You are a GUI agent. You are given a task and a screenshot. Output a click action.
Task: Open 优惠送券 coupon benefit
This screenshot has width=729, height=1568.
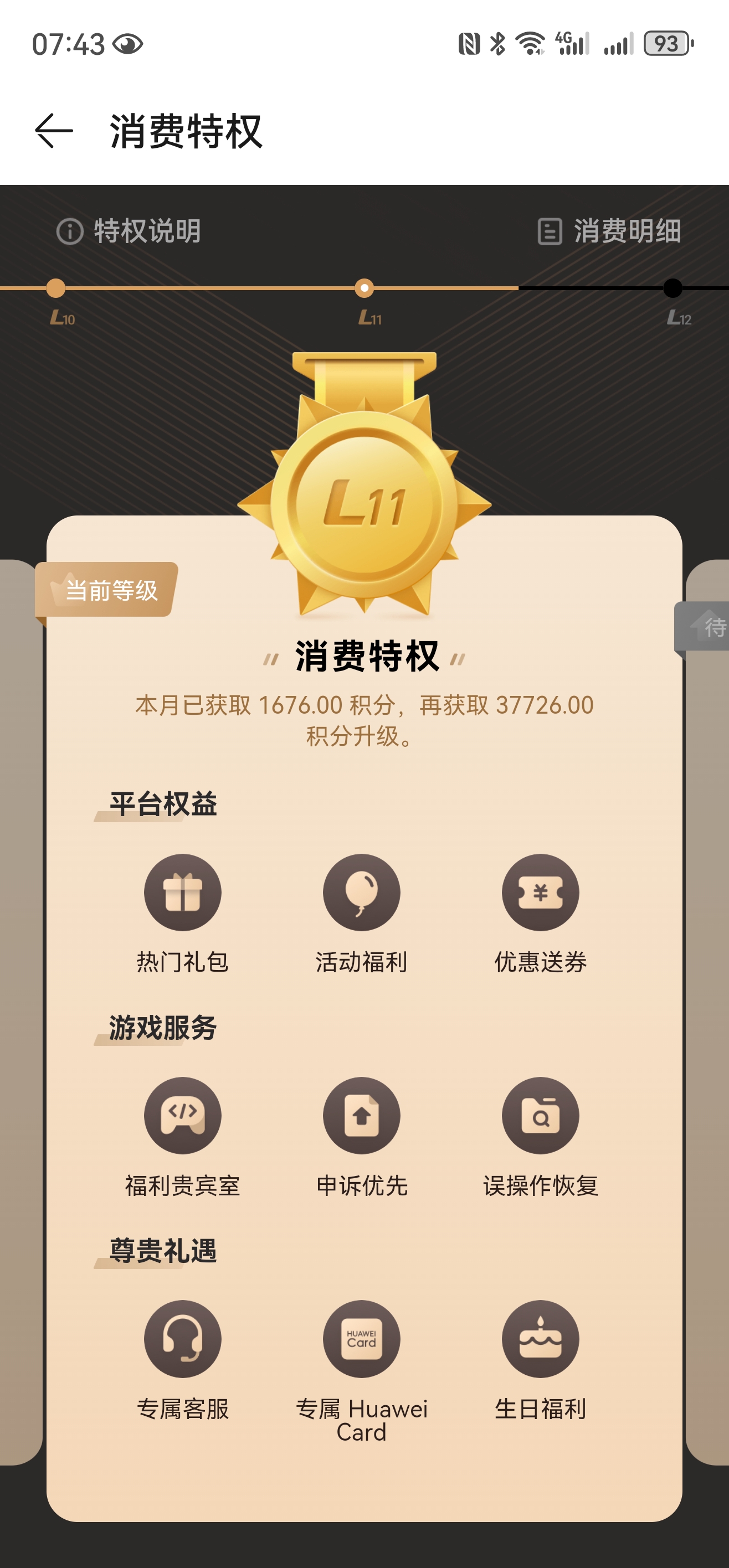coord(540,893)
